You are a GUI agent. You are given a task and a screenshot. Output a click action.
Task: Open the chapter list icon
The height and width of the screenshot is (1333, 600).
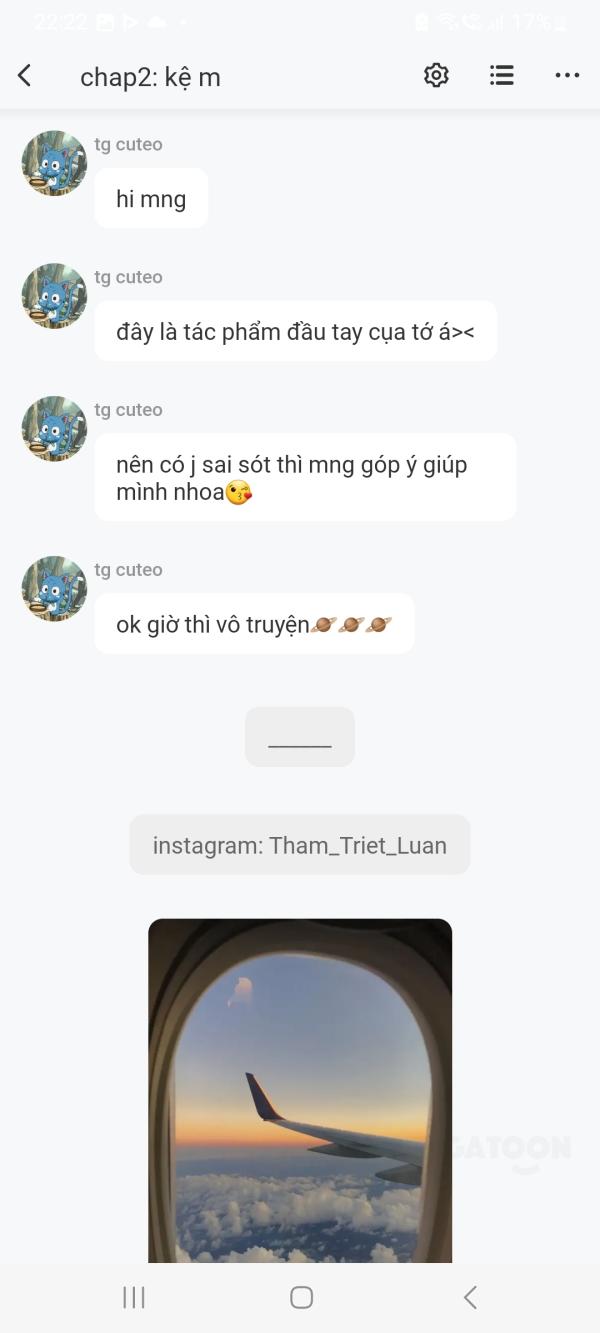click(501, 75)
